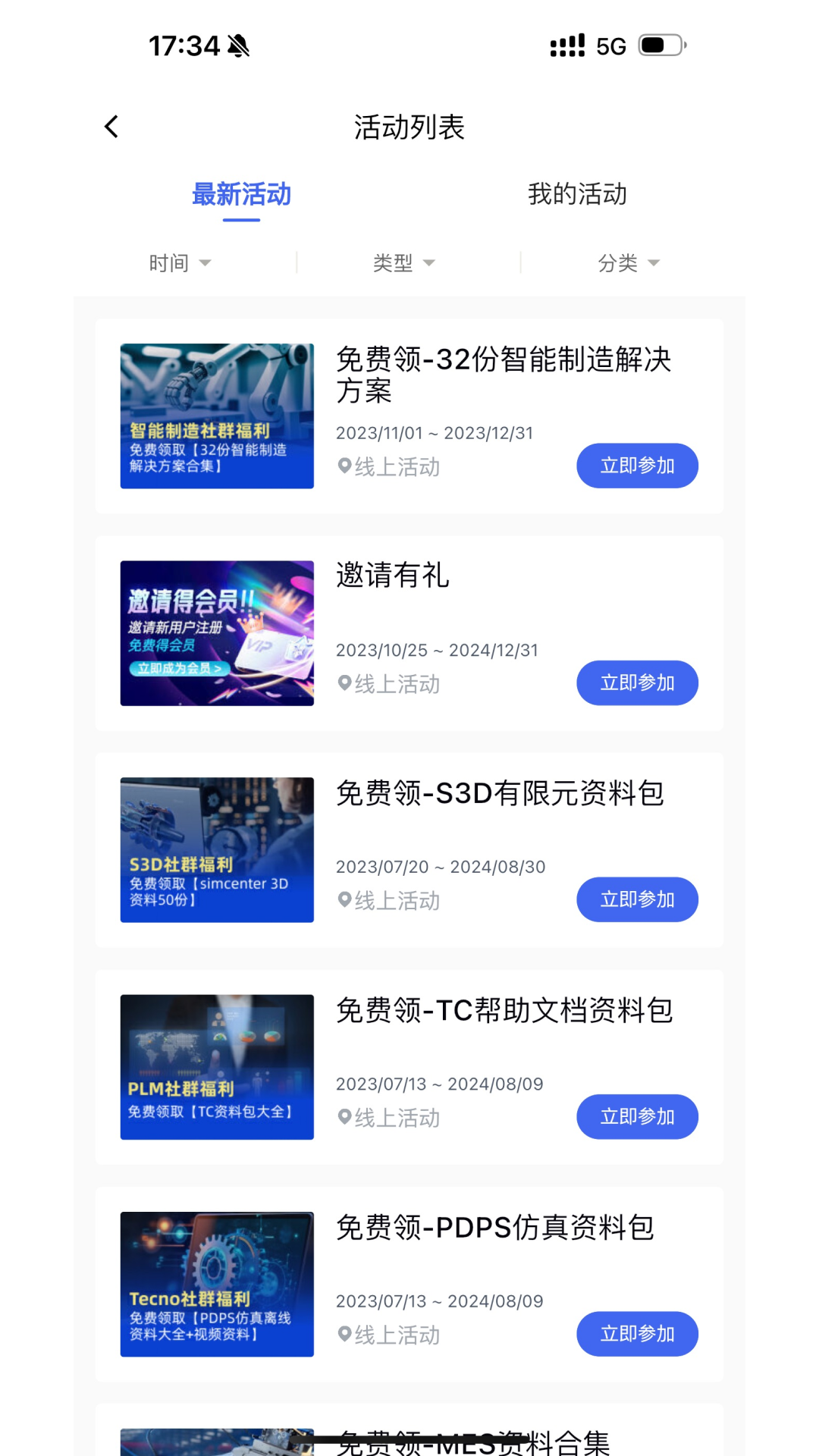Viewport: 819px width, 1456px height.
Task: Tap the title 免费领-PDPS仿真资料包
Action: (496, 1228)
